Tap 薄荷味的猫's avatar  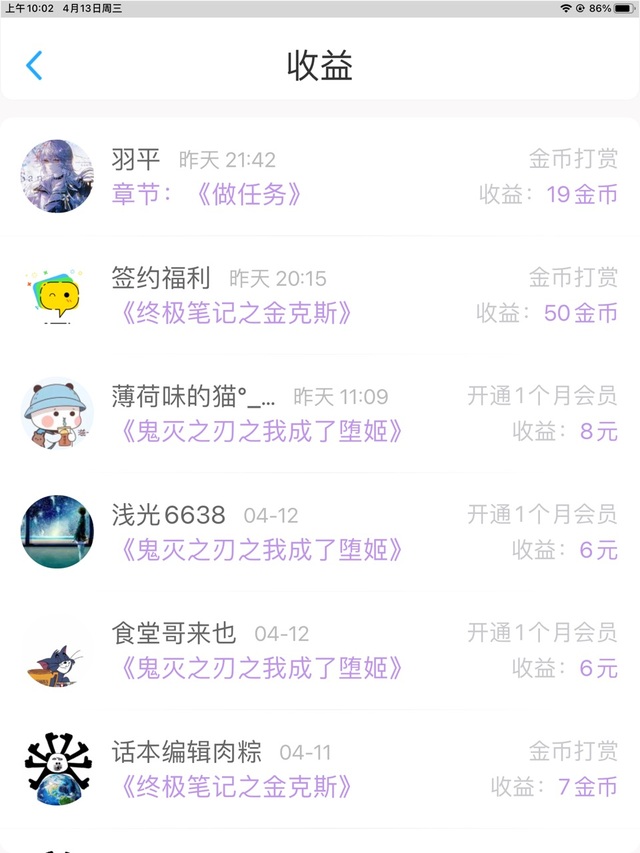coord(57,413)
